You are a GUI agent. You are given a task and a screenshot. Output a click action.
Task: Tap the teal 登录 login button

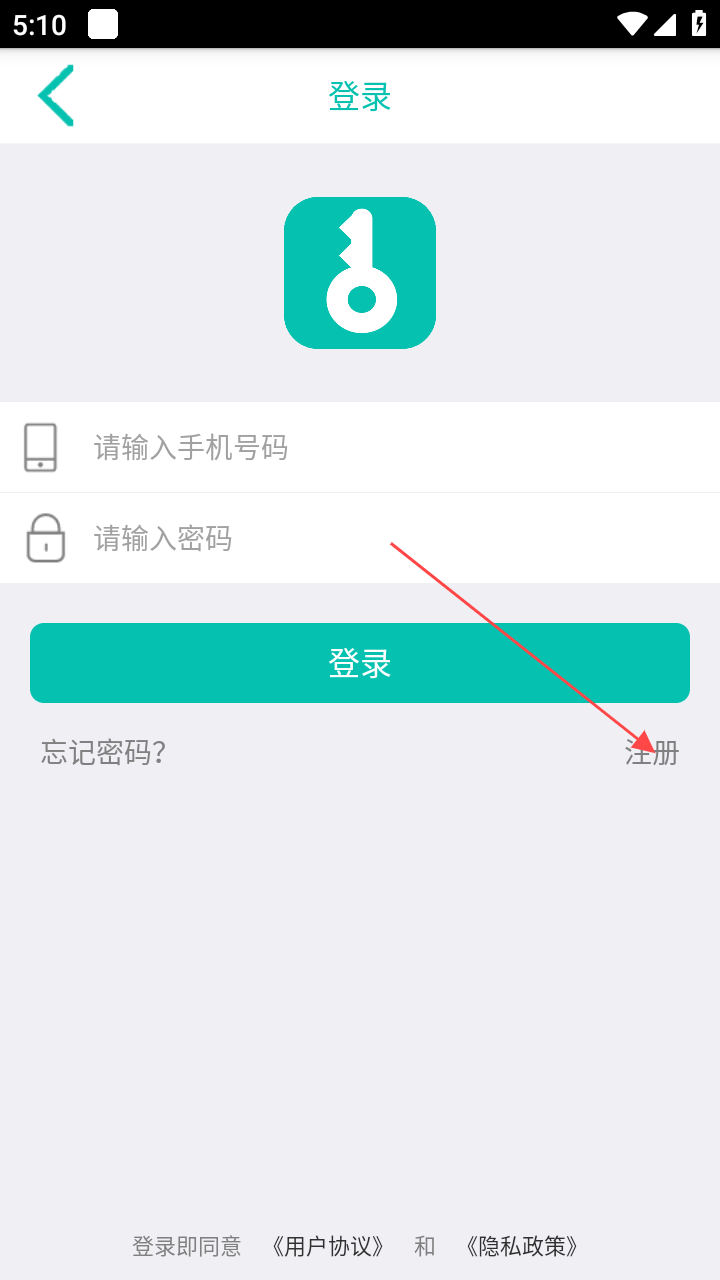click(x=360, y=663)
